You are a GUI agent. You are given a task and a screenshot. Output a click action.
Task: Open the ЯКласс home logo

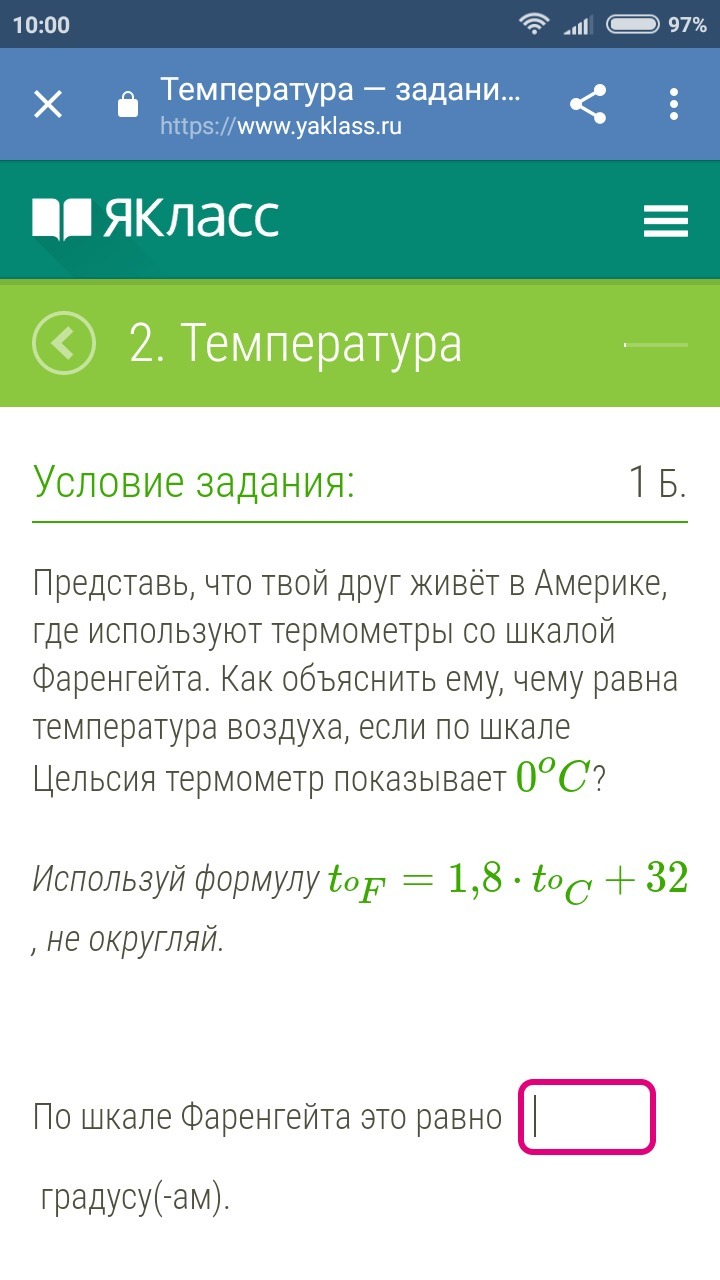[x=155, y=219]
